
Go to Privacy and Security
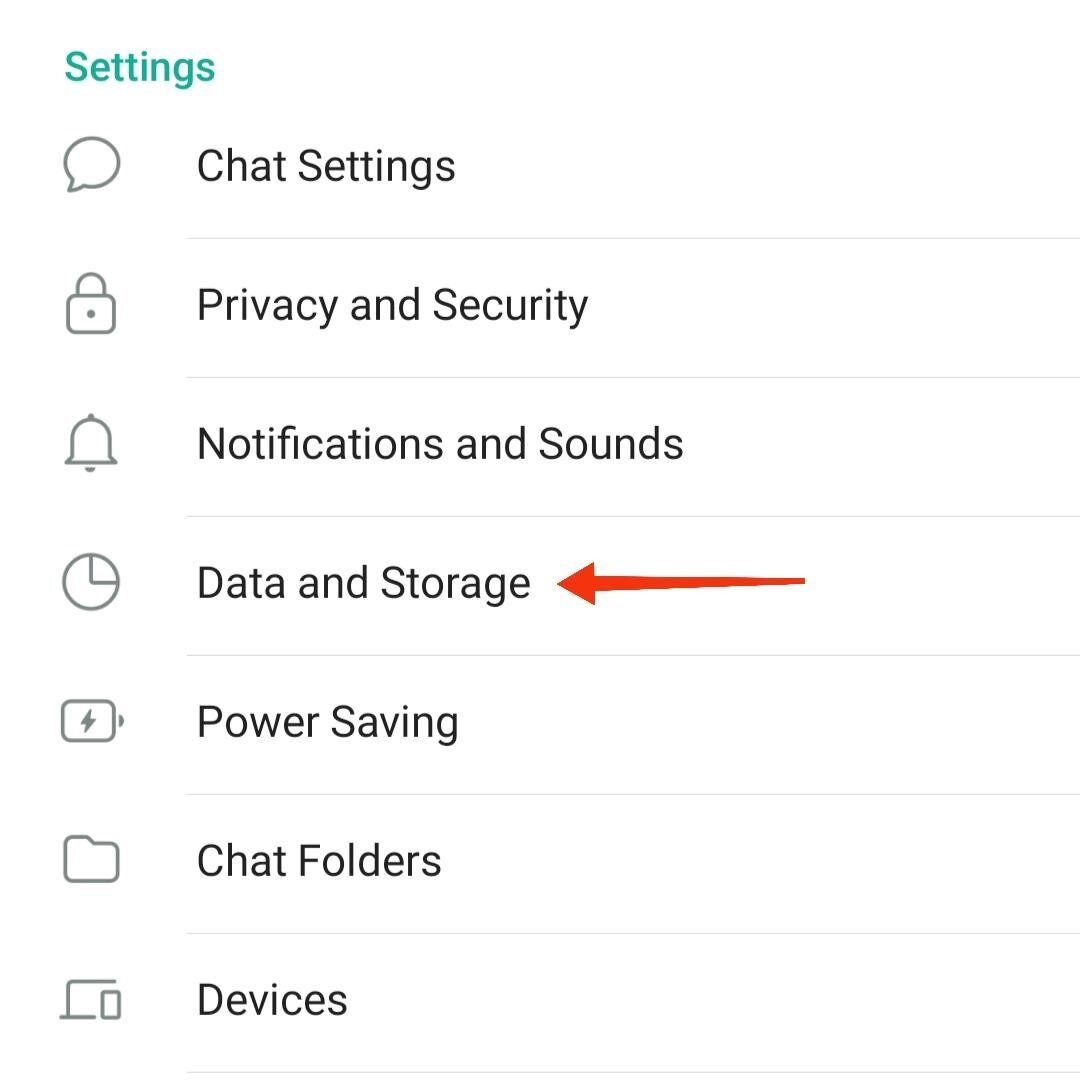pyautogui.click(x=392, y=305)
